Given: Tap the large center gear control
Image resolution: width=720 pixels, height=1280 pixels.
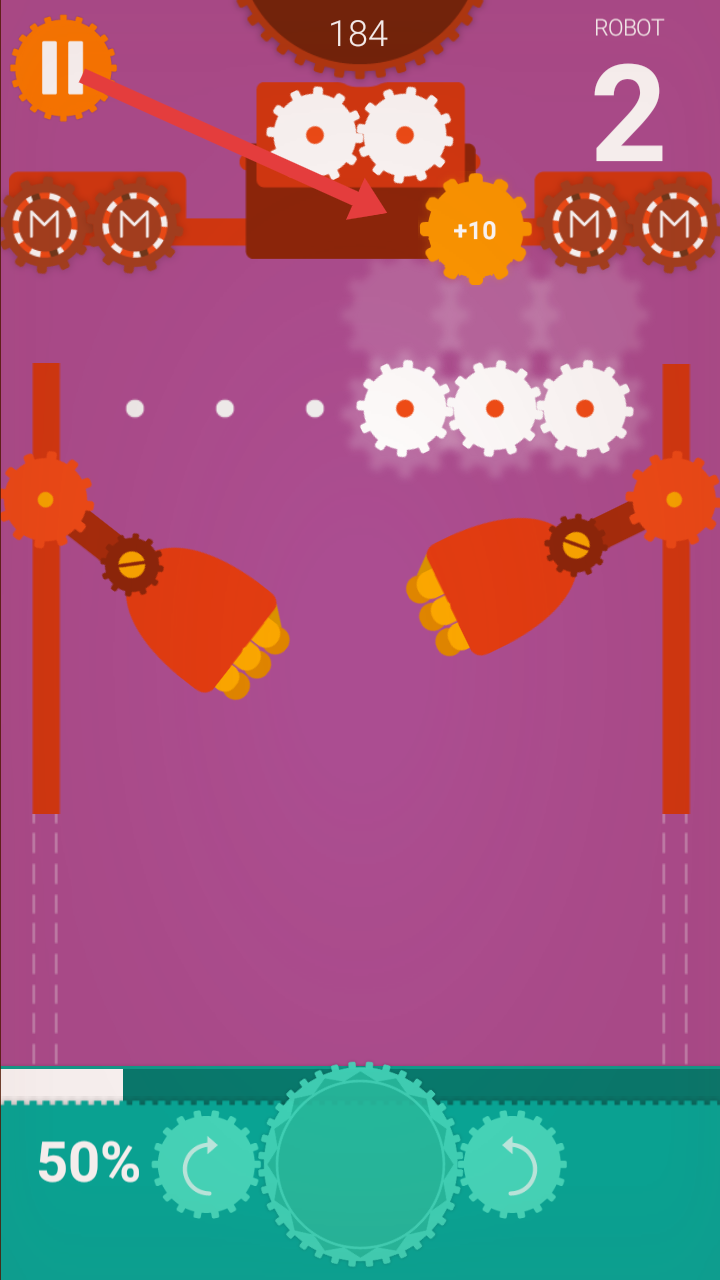Looking at the screenshot, I should (x=360, y=1165).
